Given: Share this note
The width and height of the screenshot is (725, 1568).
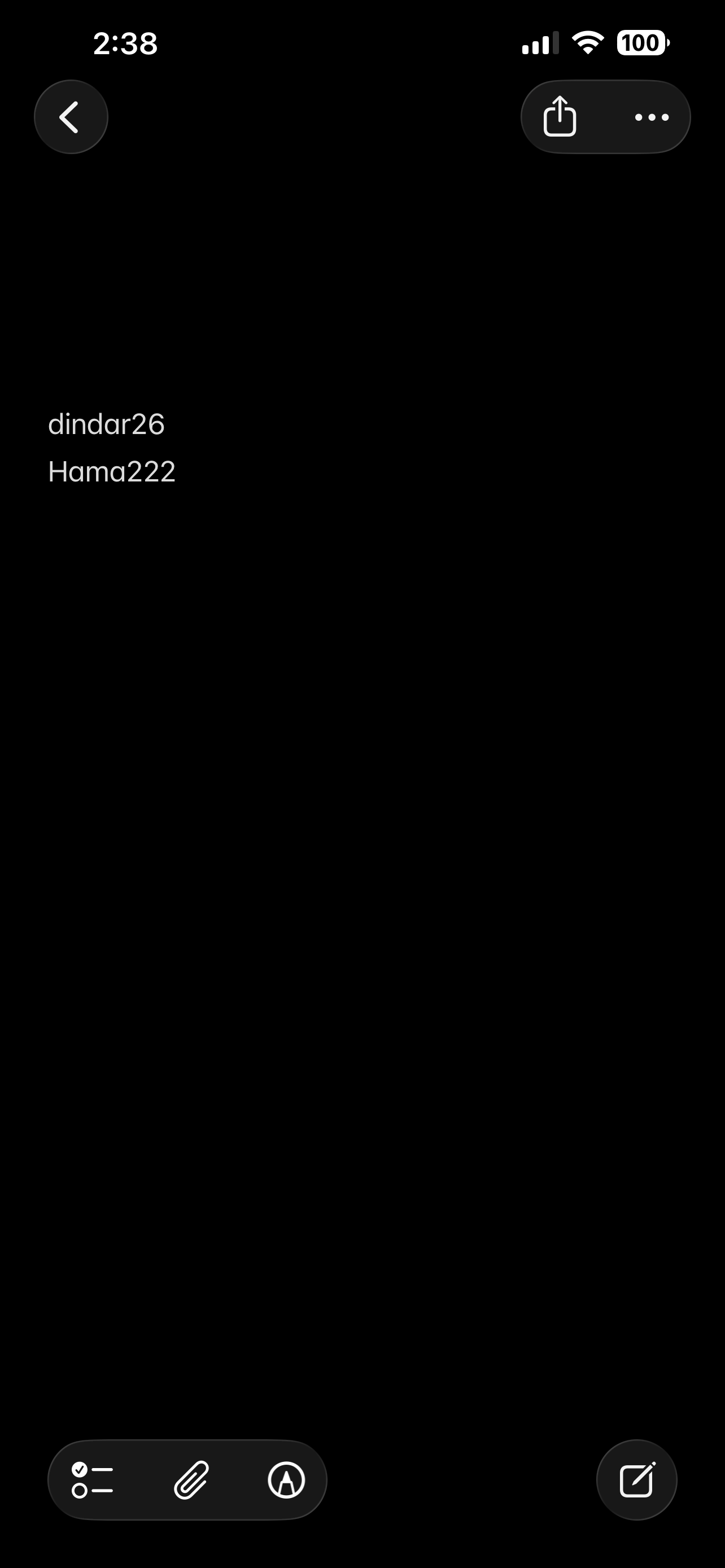Looking at the screenshot, I should 560,117.
